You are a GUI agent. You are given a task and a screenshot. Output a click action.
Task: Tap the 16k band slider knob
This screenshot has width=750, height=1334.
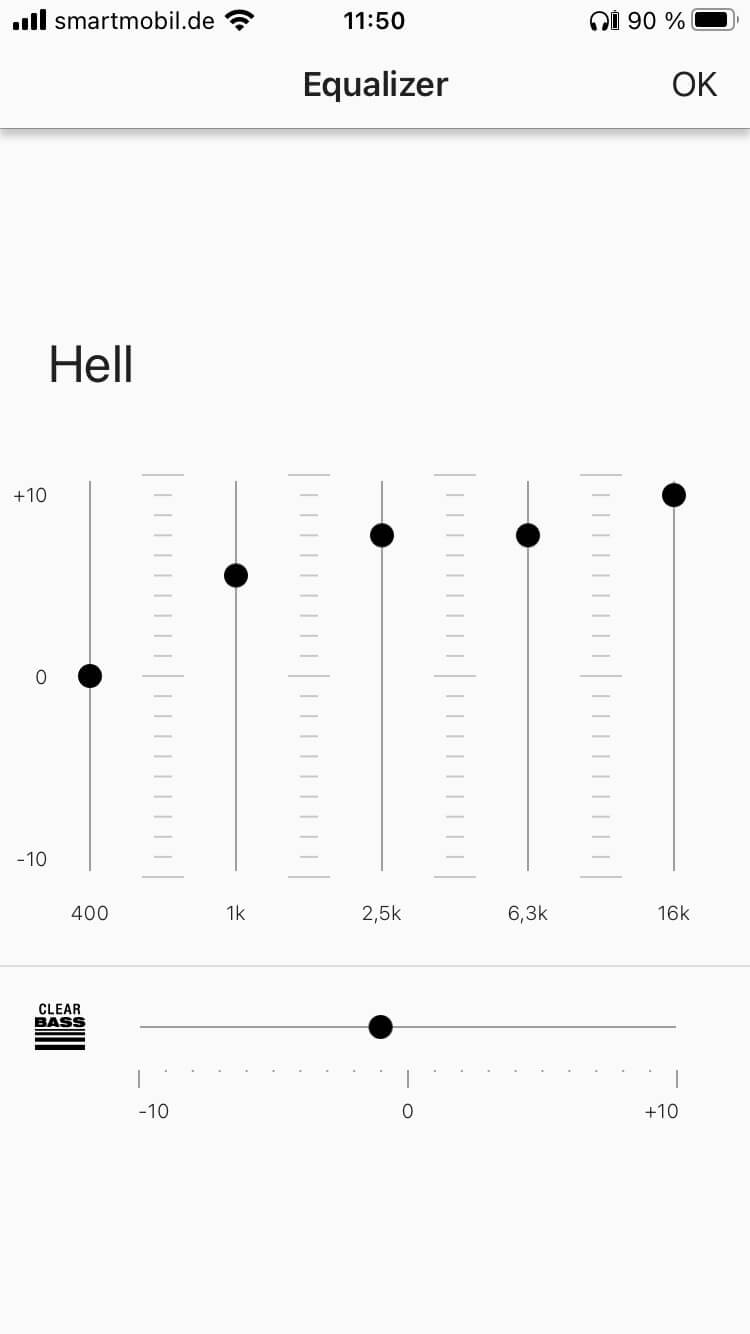pyautogui.click(x=674, y=495)
